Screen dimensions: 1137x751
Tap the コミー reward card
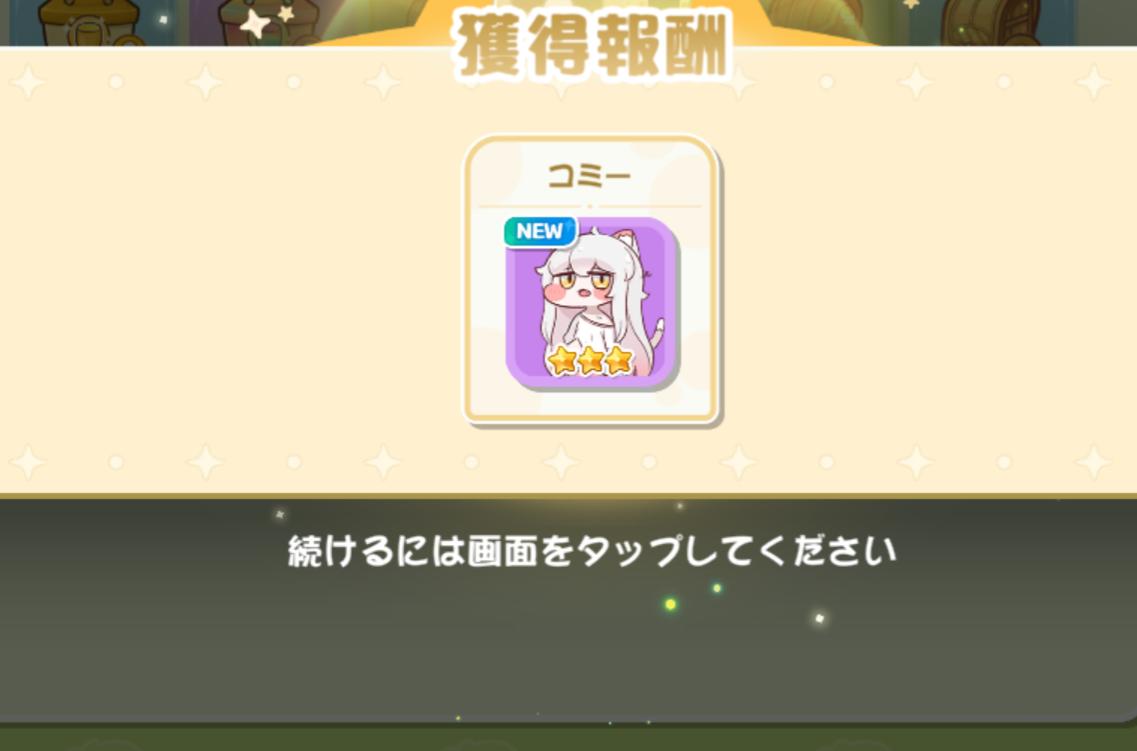[590, 280]
